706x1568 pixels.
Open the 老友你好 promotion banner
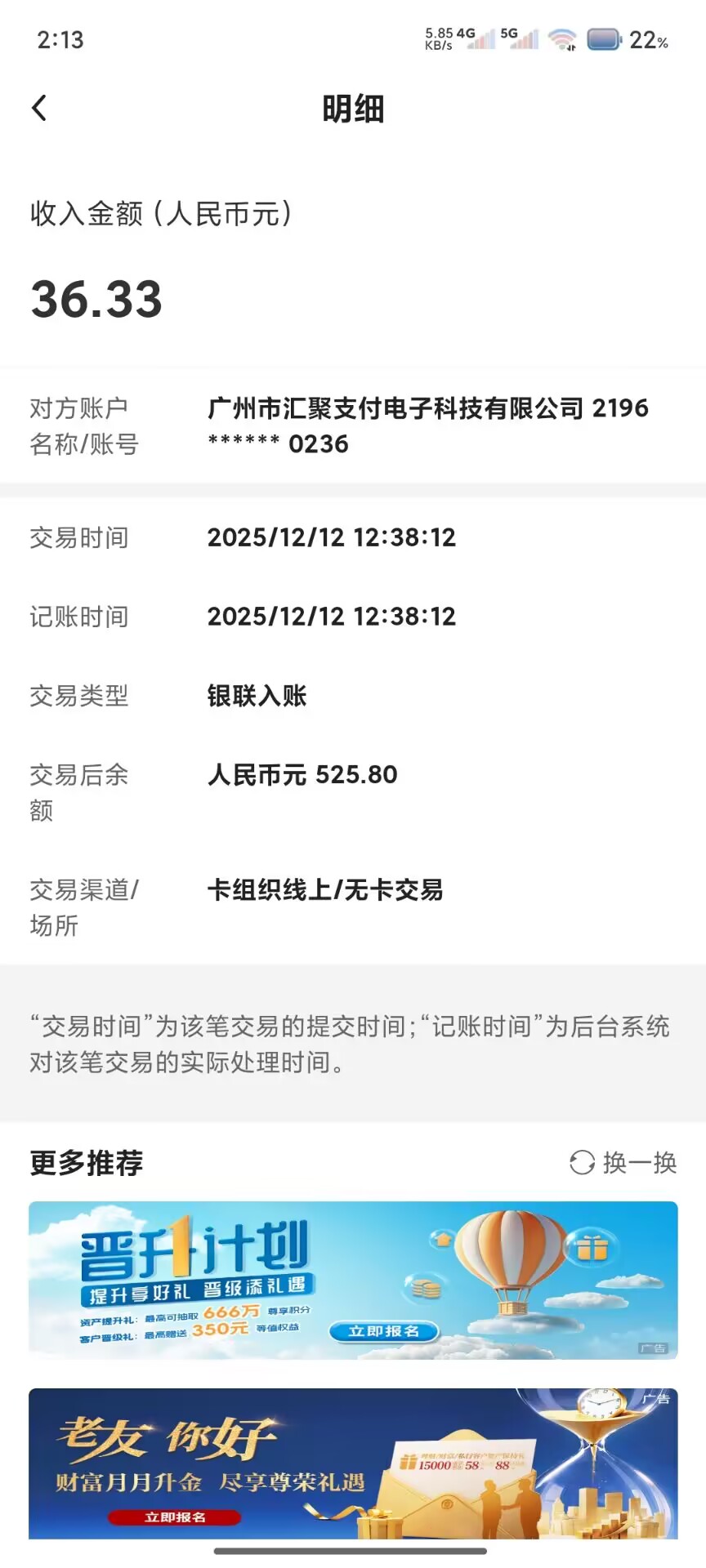pos(353,1463)
